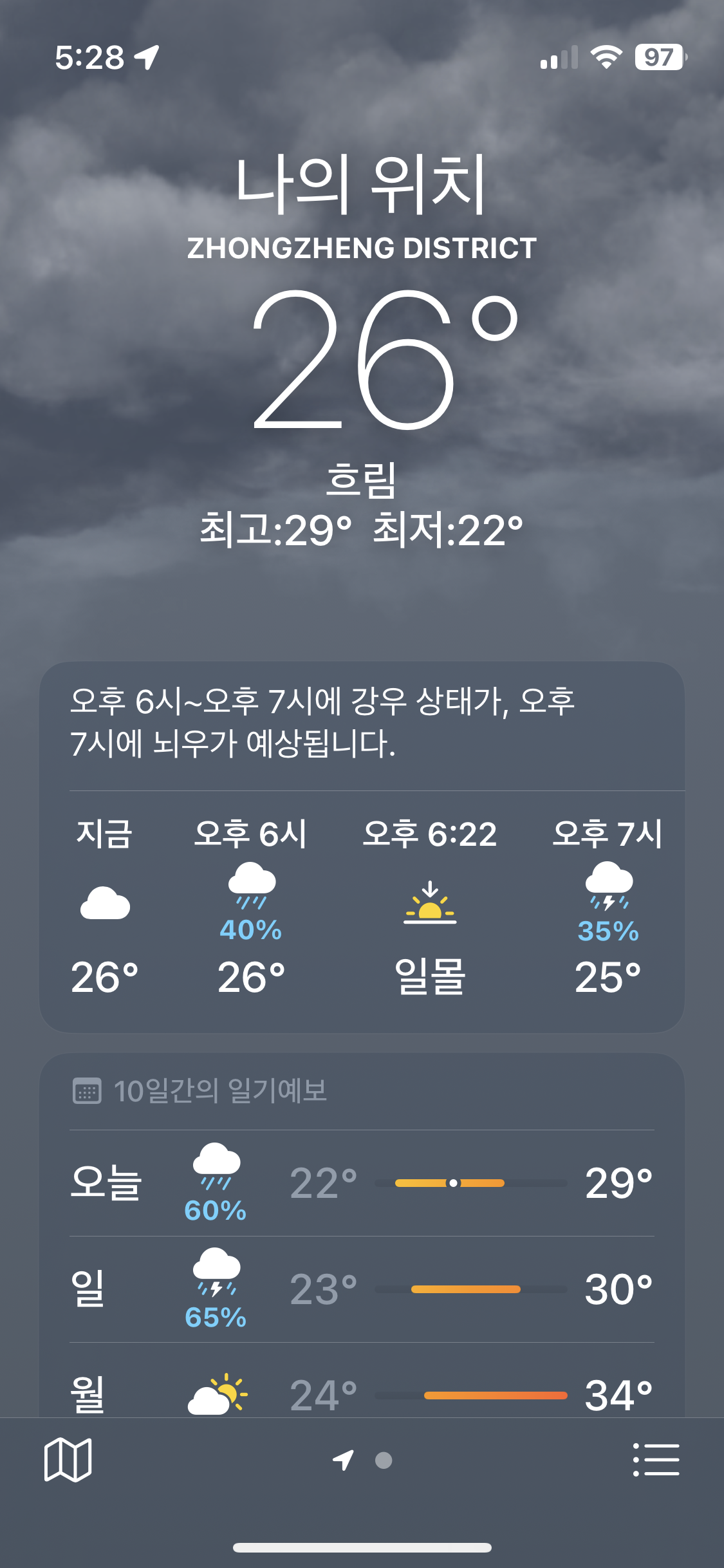This screenshot has width=724, height=1568.
Task: Switch to the second location page dot
Action: (x=384, y=1461)
